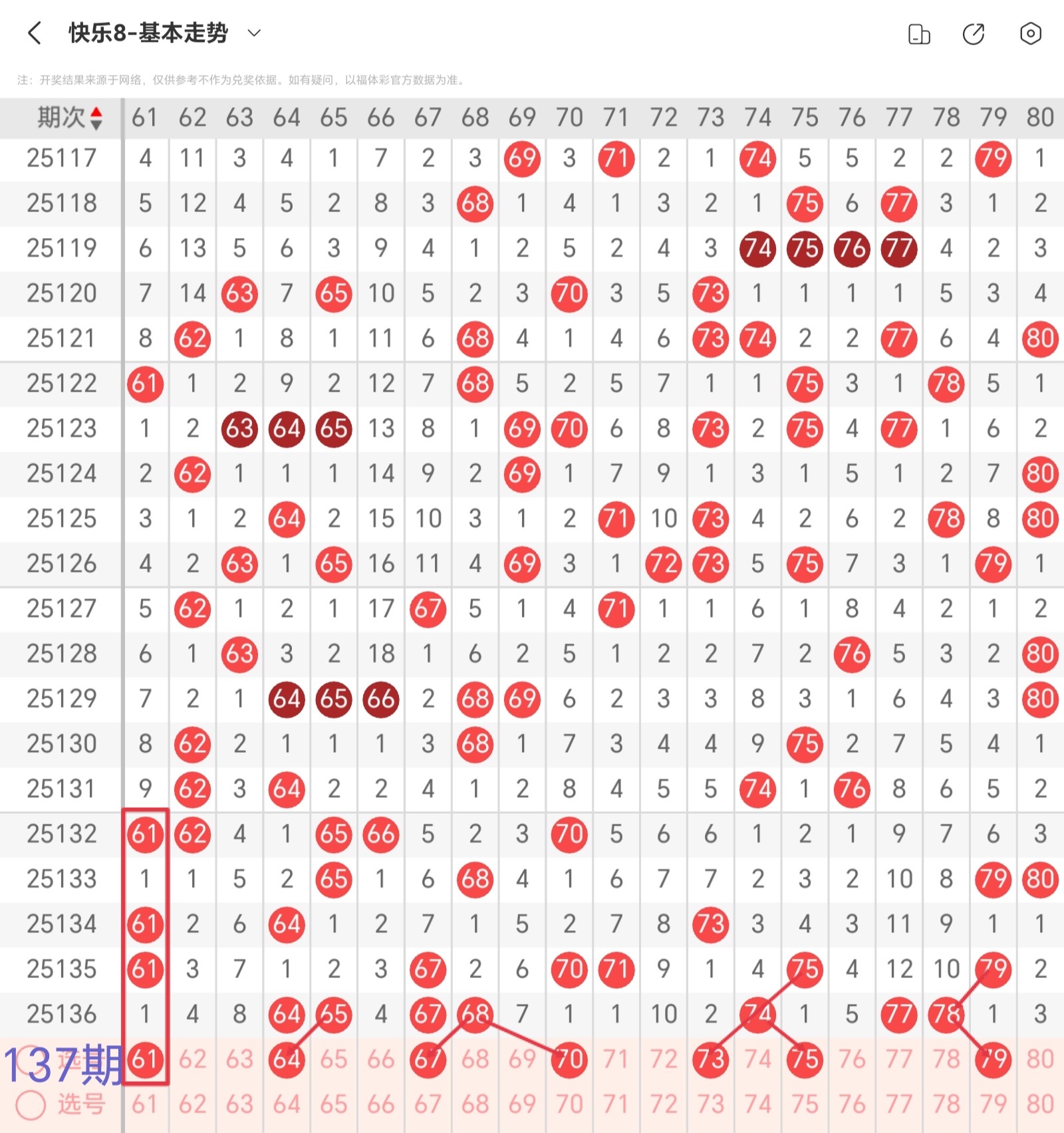Choose number 66 in the bottom 选号 row
The image size is (1064, 1133).
(x=380, y=1105)
